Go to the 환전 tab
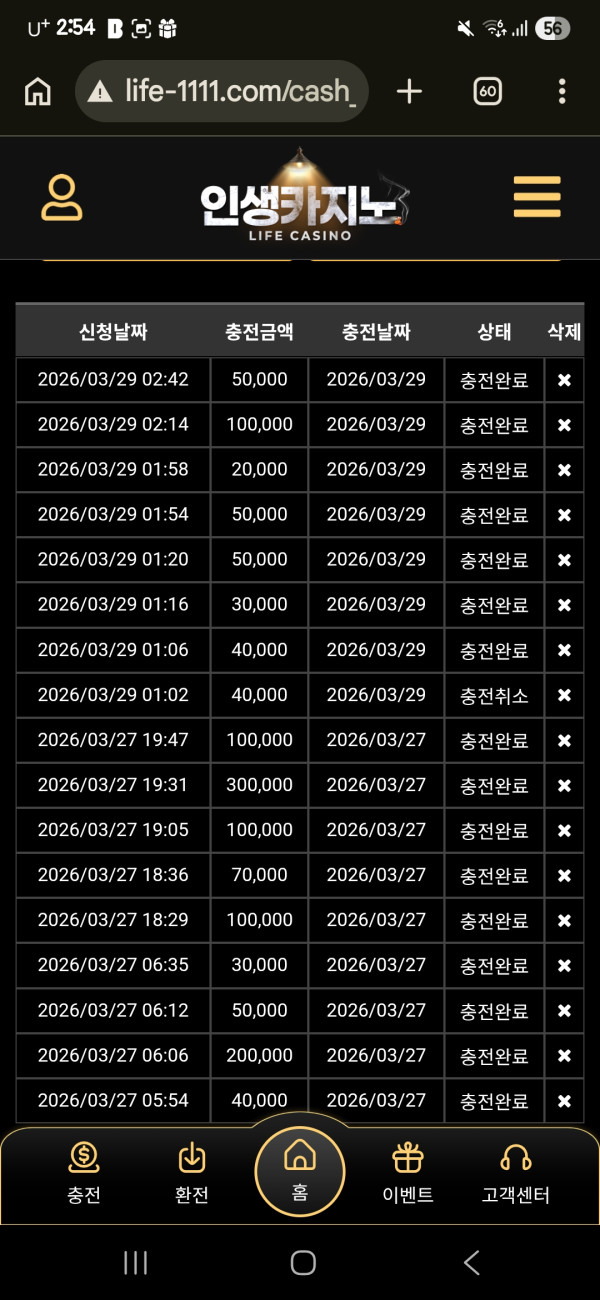This screenshot has width=600, height=1300. [191, 1173]
